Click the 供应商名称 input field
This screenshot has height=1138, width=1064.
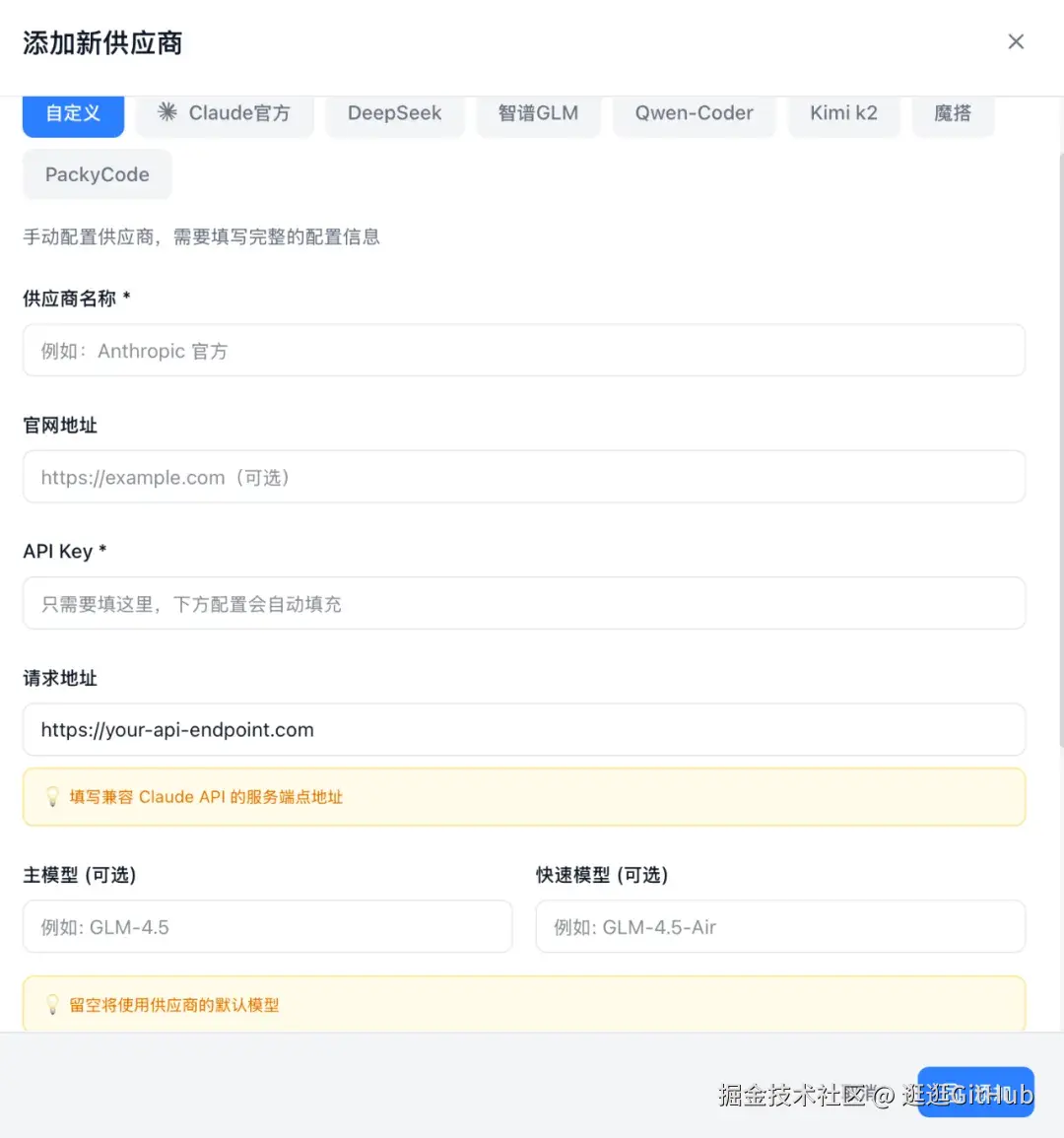[x=523, y=350]
